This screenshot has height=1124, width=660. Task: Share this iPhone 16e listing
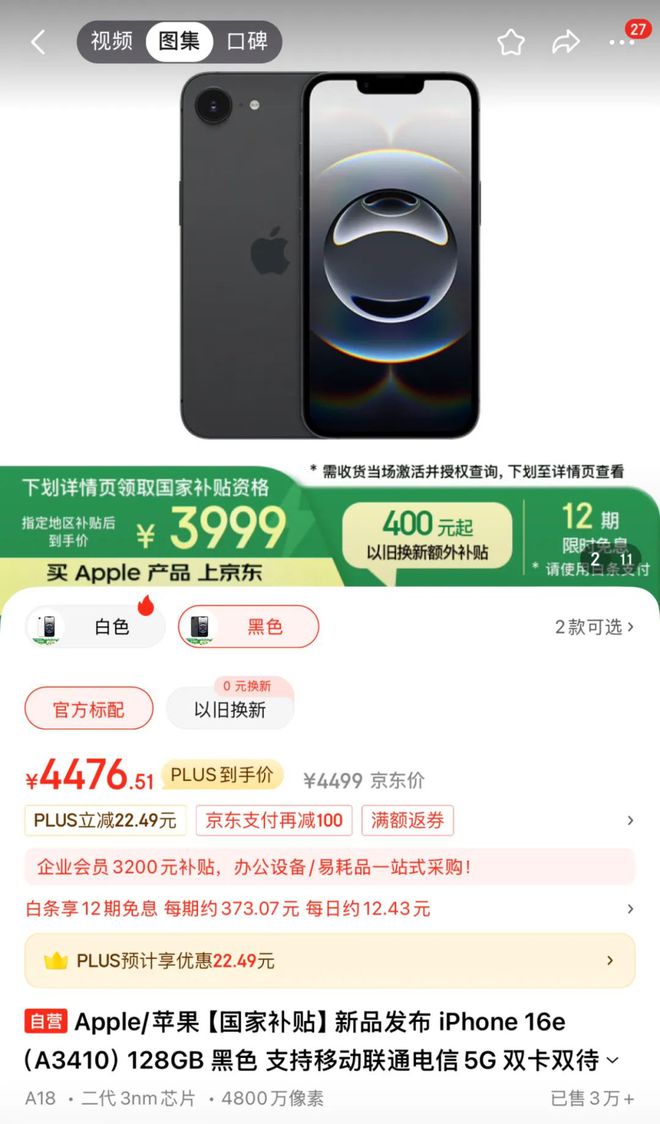point(566,42)
